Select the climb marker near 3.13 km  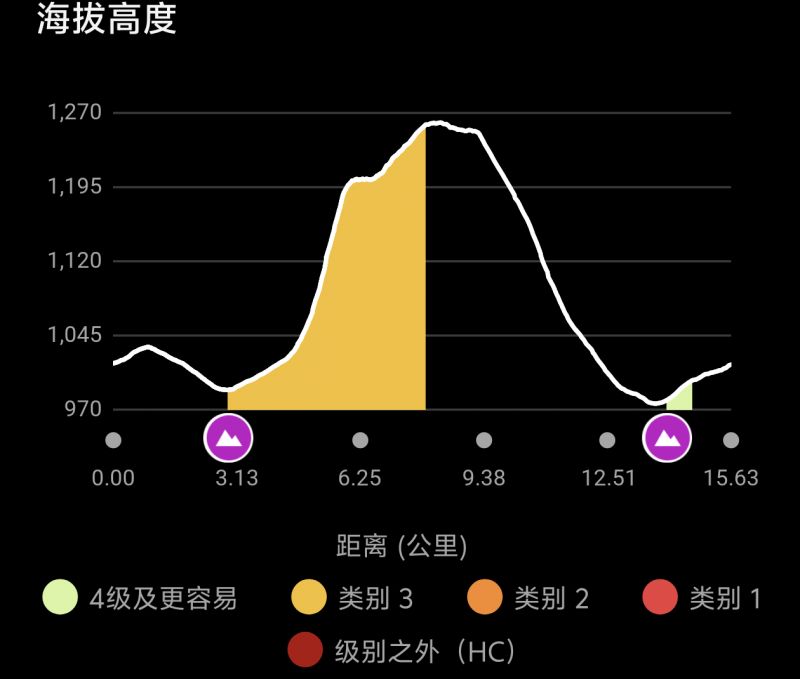coord(229,438)
